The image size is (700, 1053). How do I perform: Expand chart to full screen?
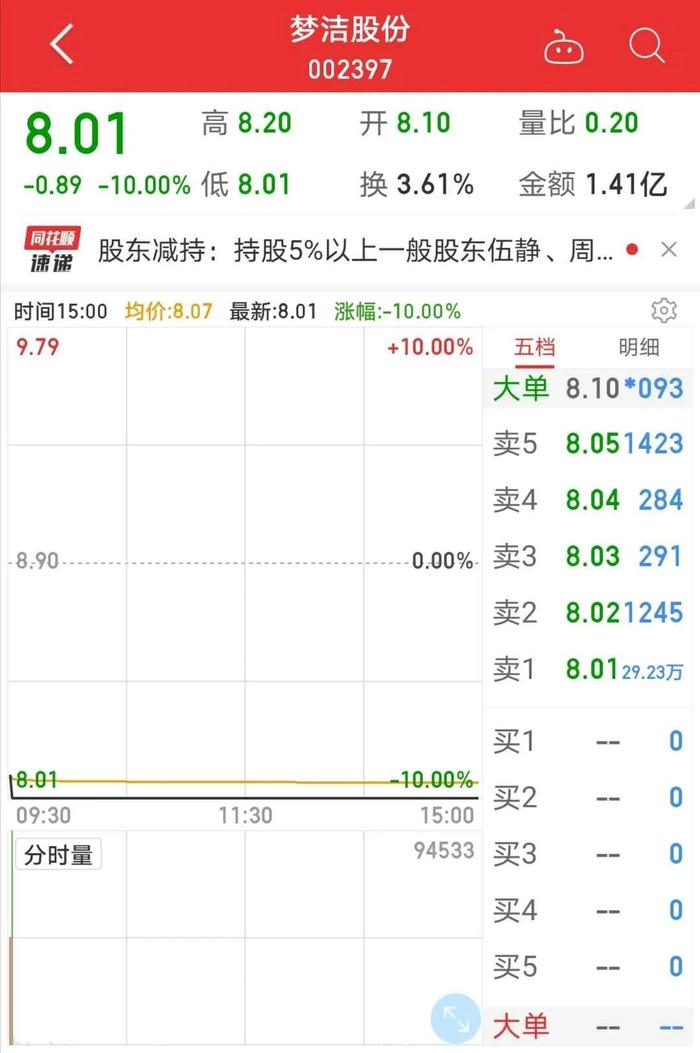455,1019
